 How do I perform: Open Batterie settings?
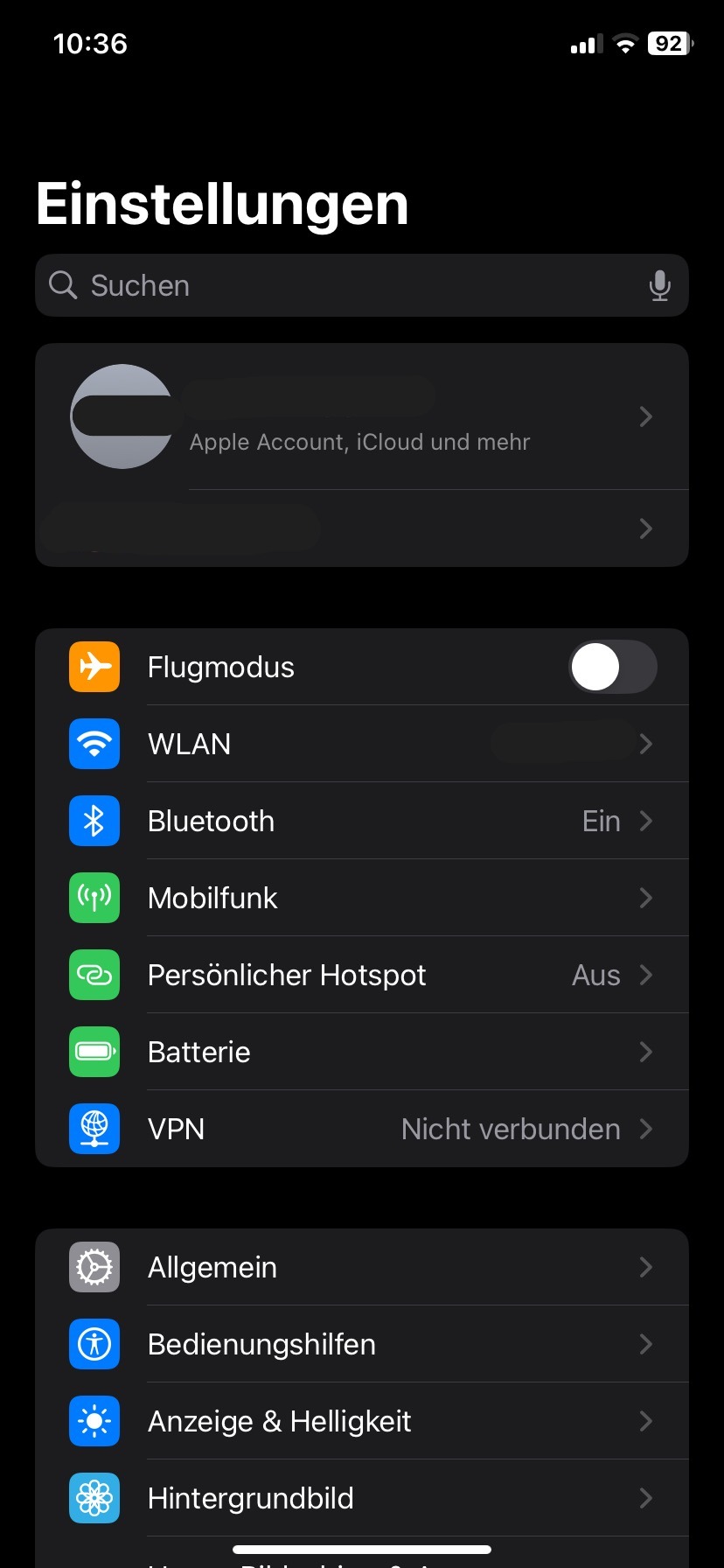pyautogui.click(x=362, y=1052)
